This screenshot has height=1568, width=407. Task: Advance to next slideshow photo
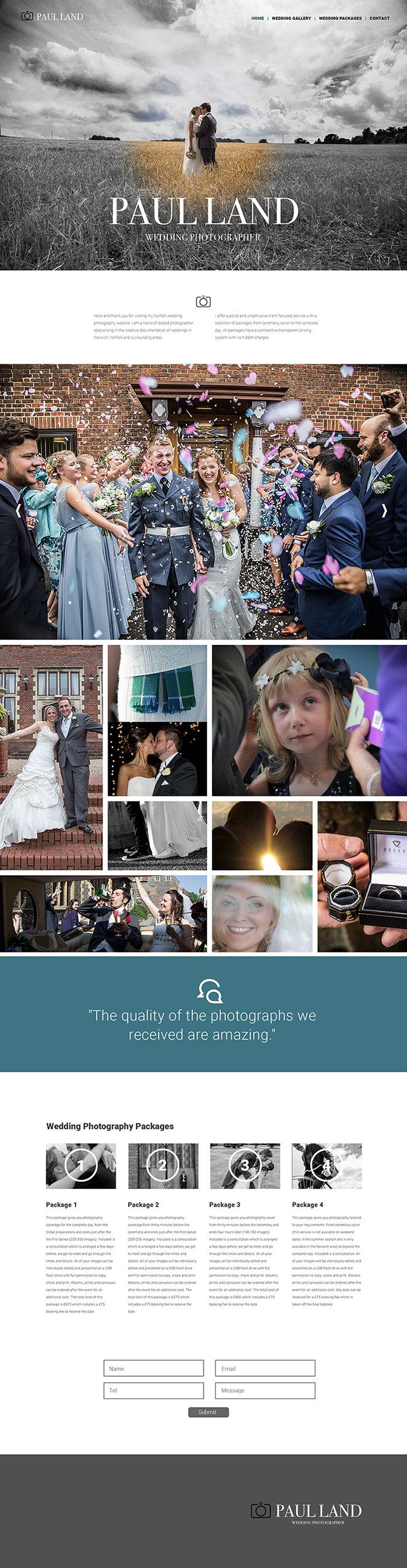coord(384,510)
